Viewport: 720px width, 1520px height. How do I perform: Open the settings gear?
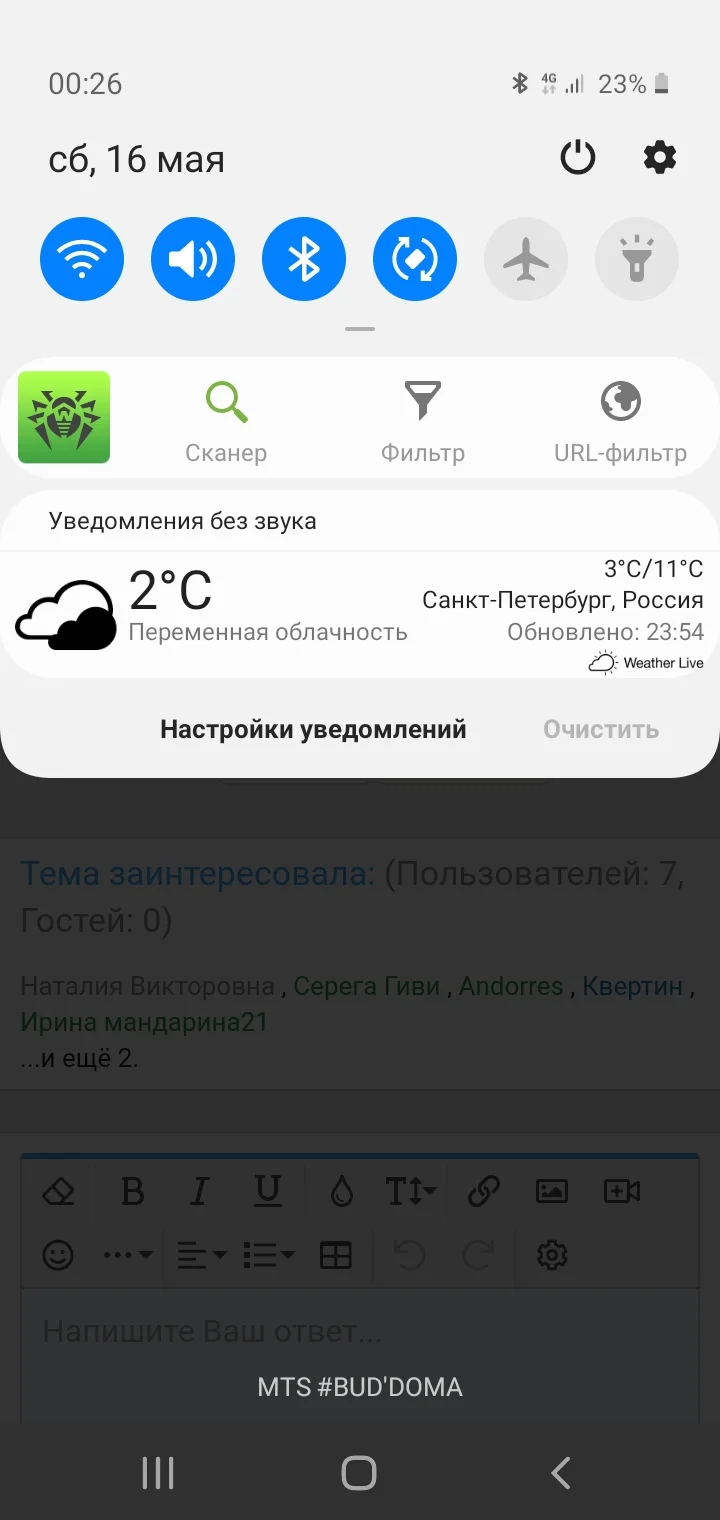659,158
